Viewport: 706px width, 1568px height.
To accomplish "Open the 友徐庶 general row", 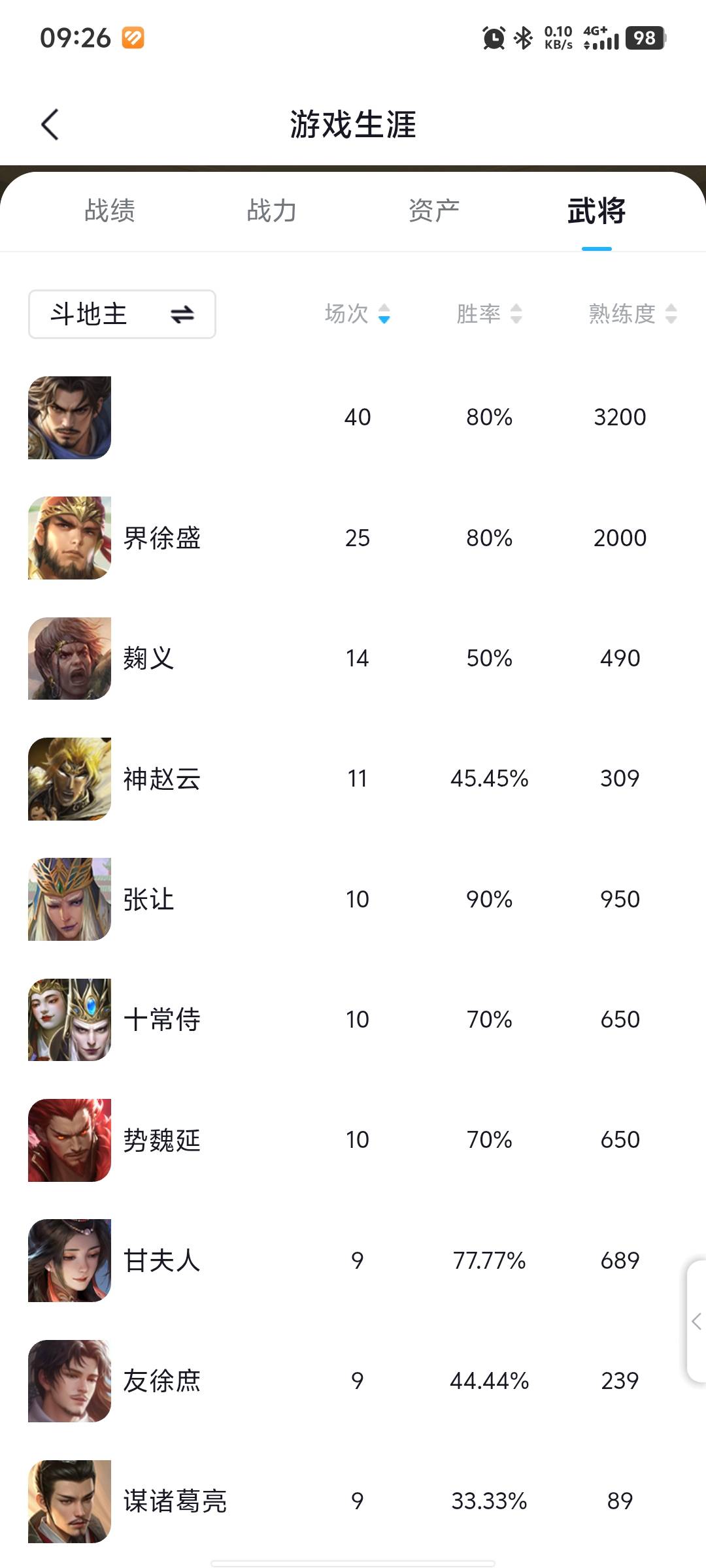I will tap(161, 1381).
